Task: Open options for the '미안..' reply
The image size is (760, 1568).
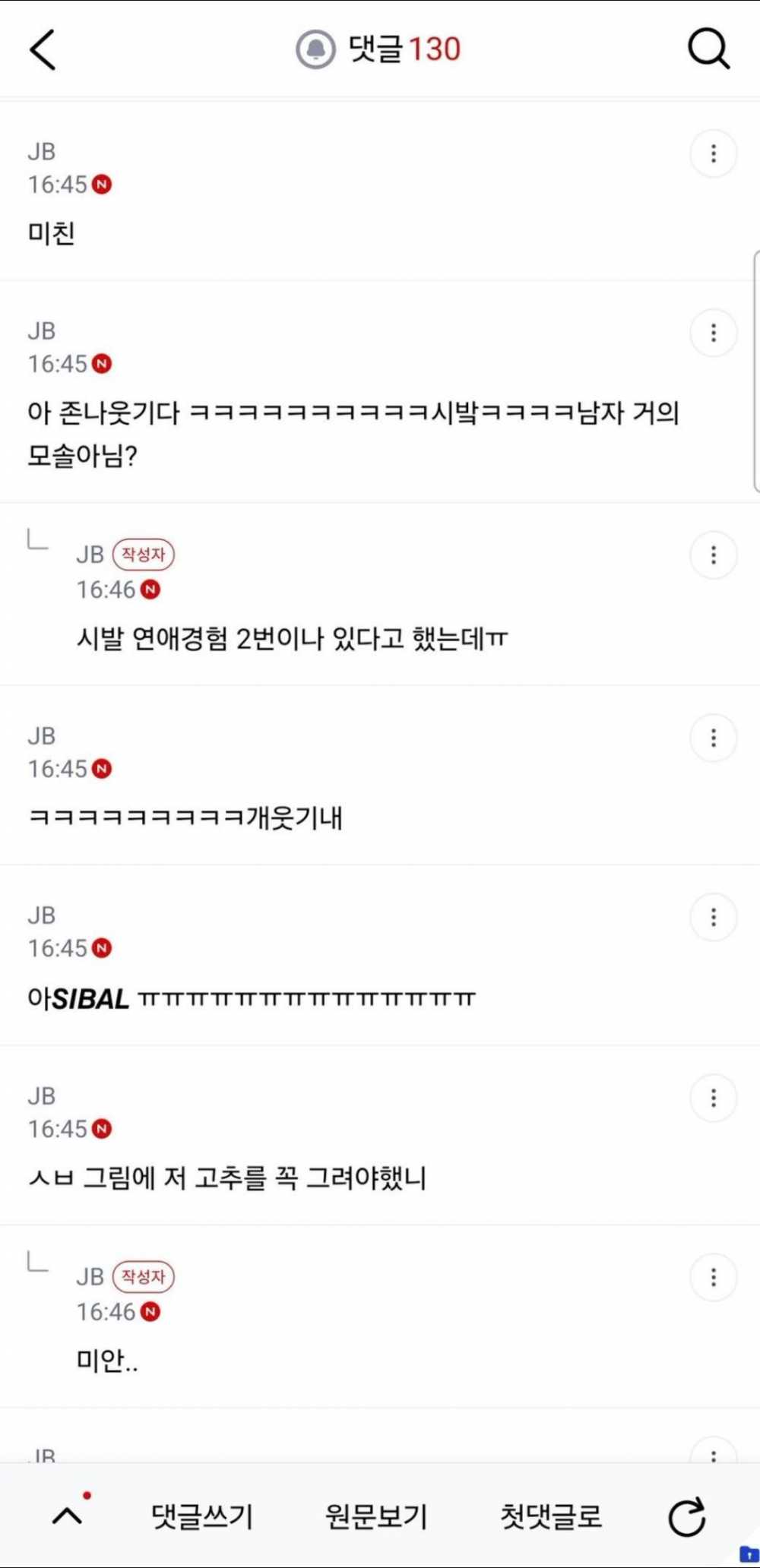Action: [713, 1277]
